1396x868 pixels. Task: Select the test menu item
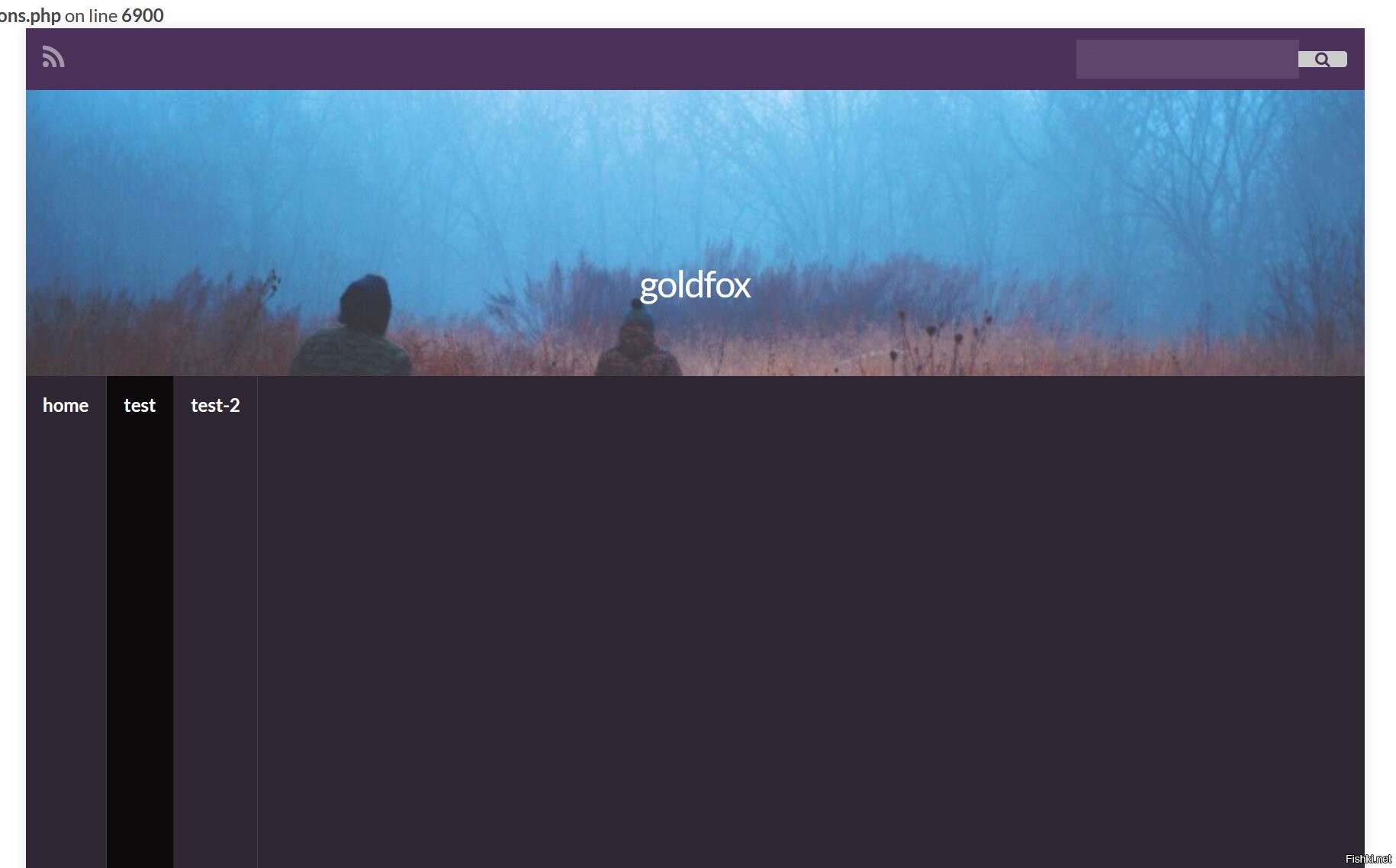140,405
